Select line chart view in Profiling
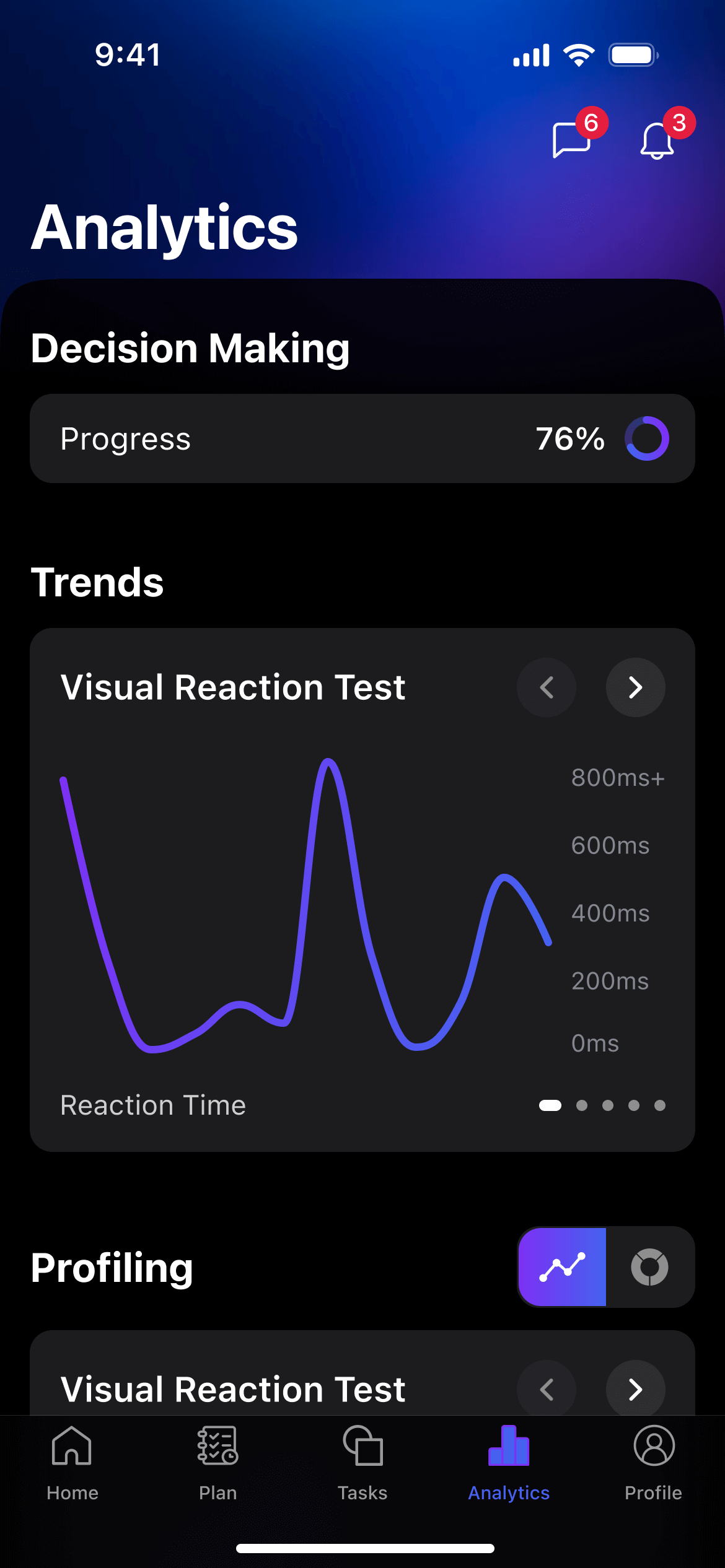725x1568 pixels. coord(563,1267)
